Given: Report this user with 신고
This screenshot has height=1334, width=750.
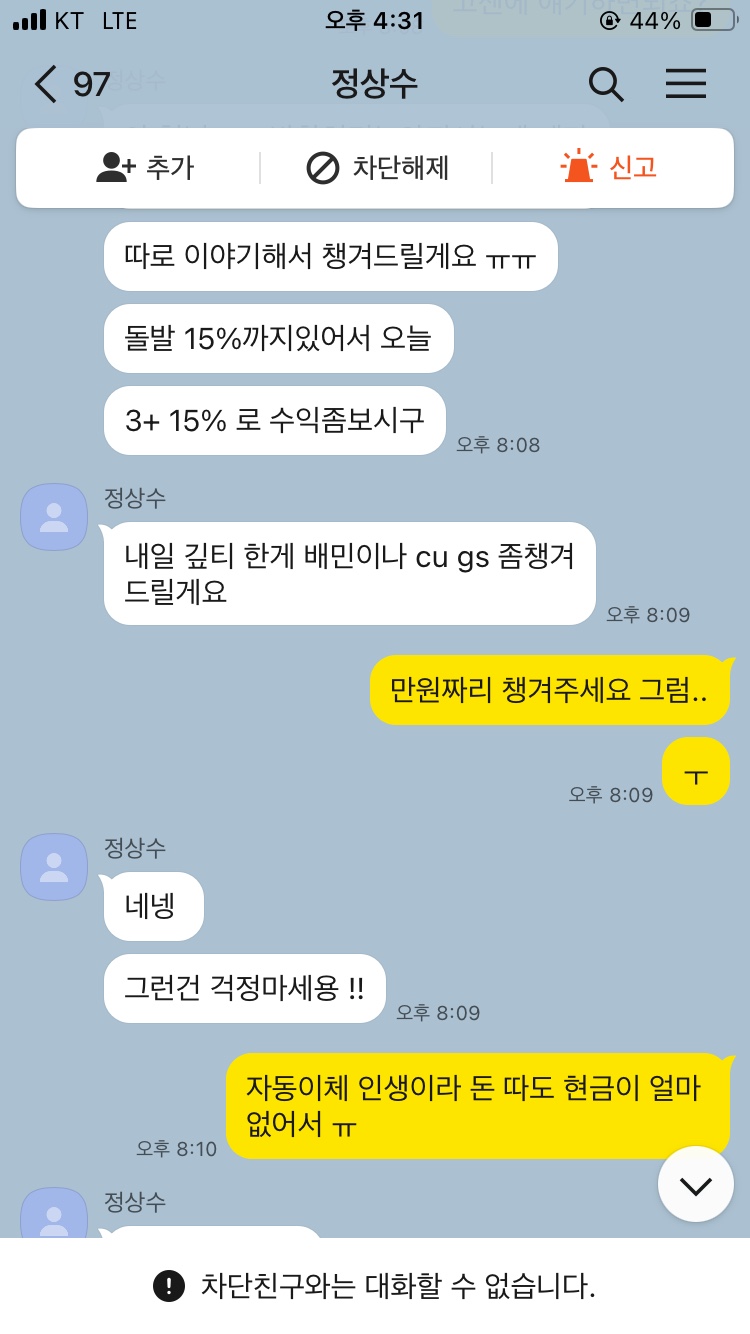Looking at the screenshot, I should (x=608, y=168).
